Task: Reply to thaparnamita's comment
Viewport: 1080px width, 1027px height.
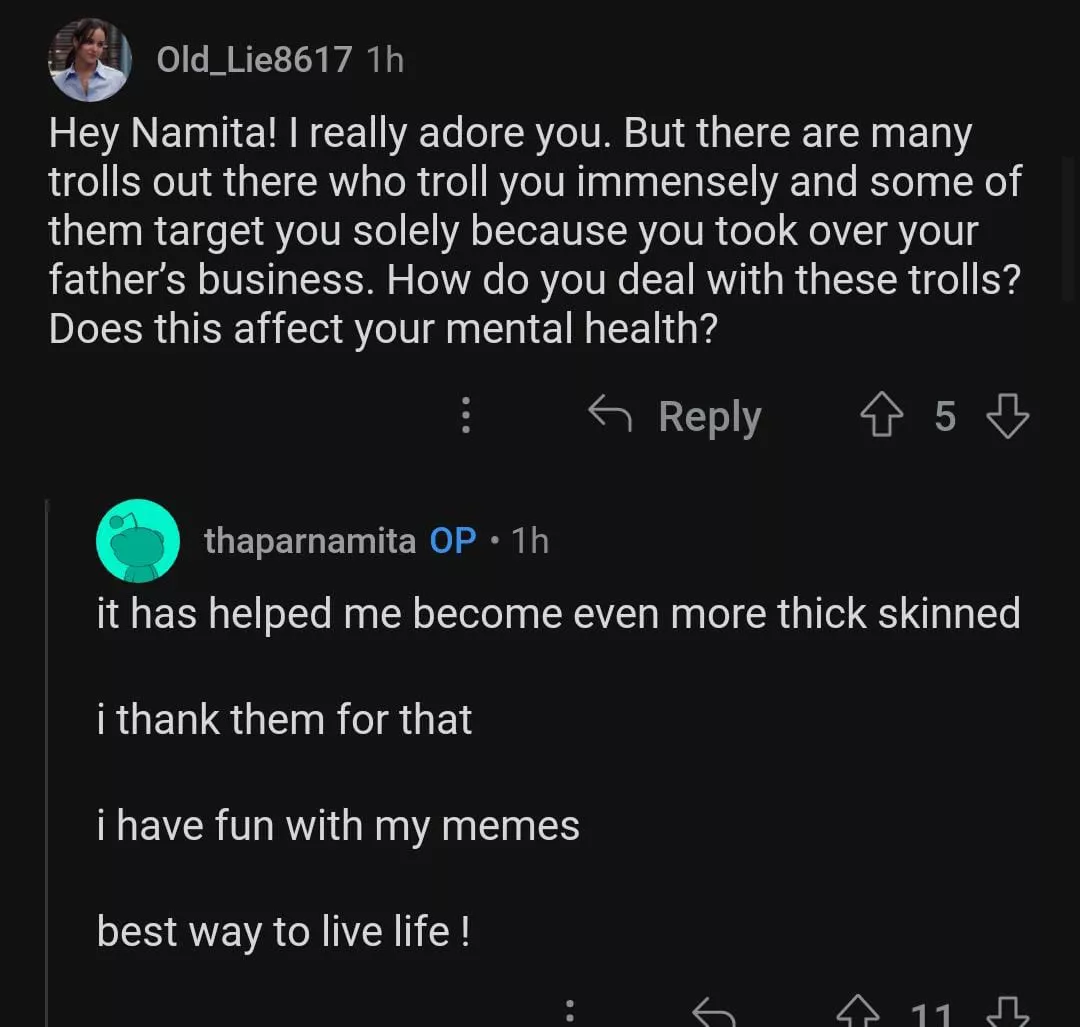Action: (714, 1014)
